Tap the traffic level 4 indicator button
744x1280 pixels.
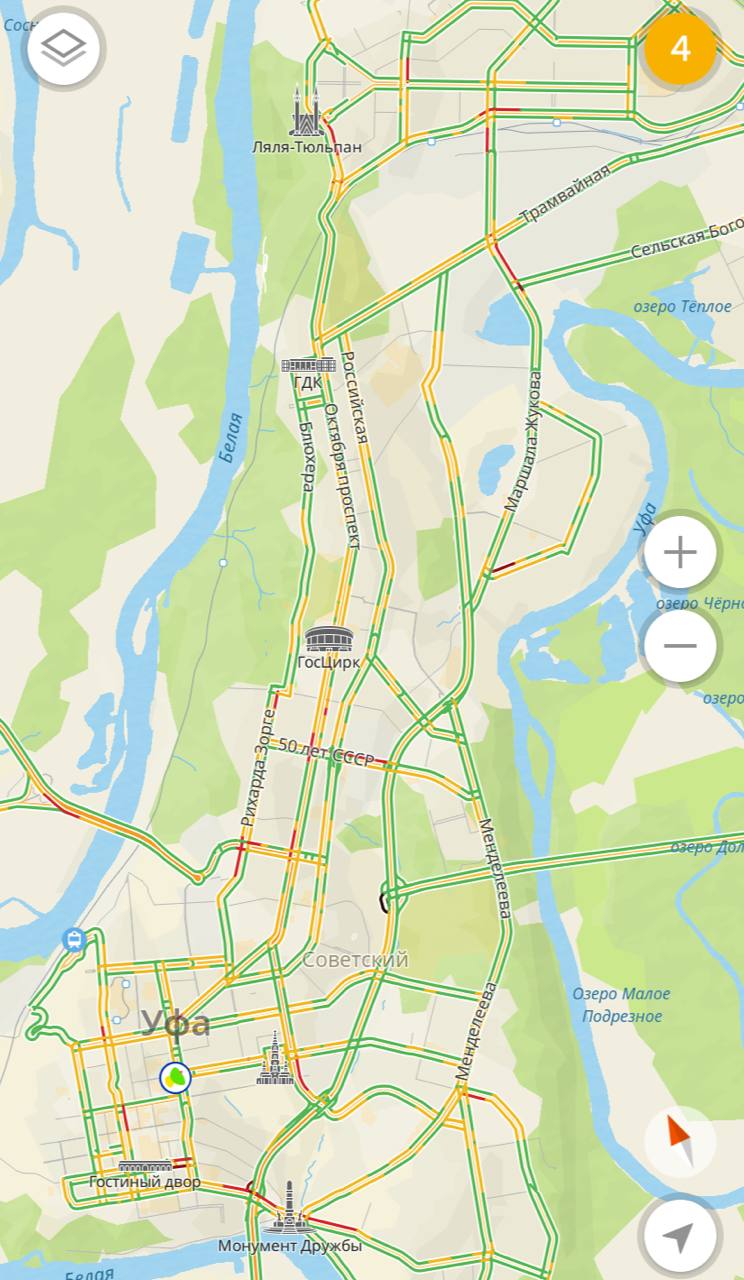pyautogui.click(x=680, y=48)
